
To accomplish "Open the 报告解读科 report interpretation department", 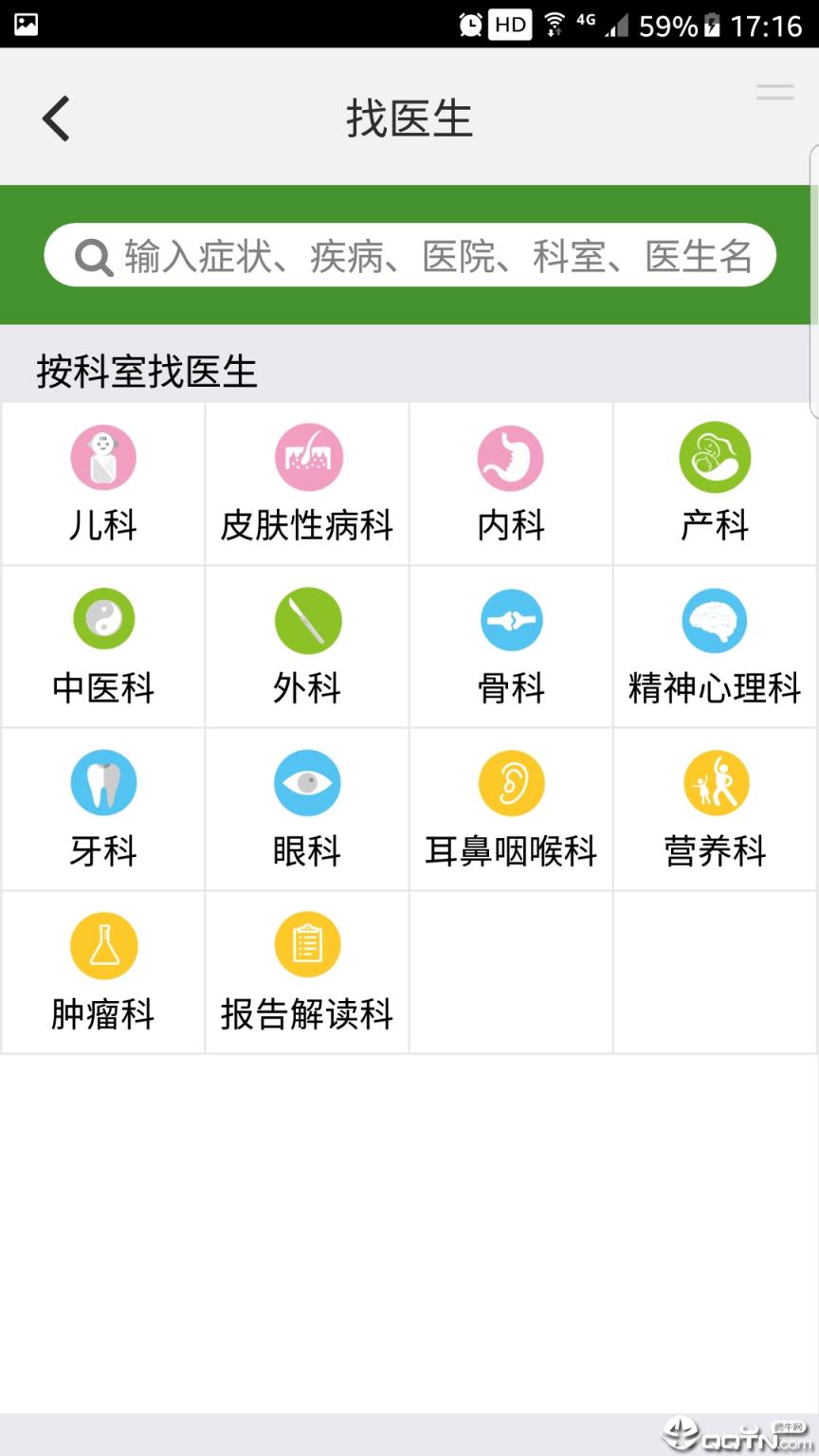I will 307,972.
